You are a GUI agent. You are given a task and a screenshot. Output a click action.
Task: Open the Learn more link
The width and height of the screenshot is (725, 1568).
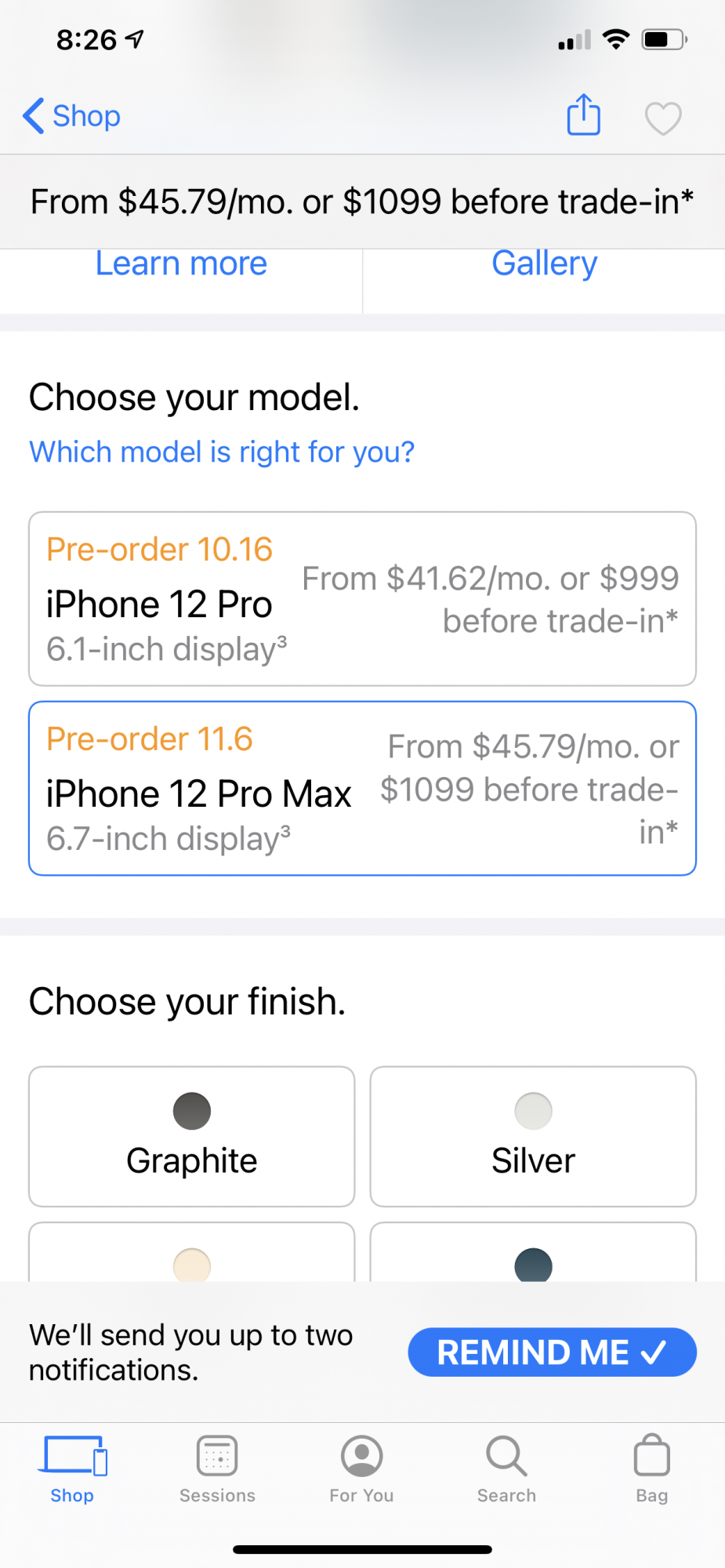[x=181, y=264]
